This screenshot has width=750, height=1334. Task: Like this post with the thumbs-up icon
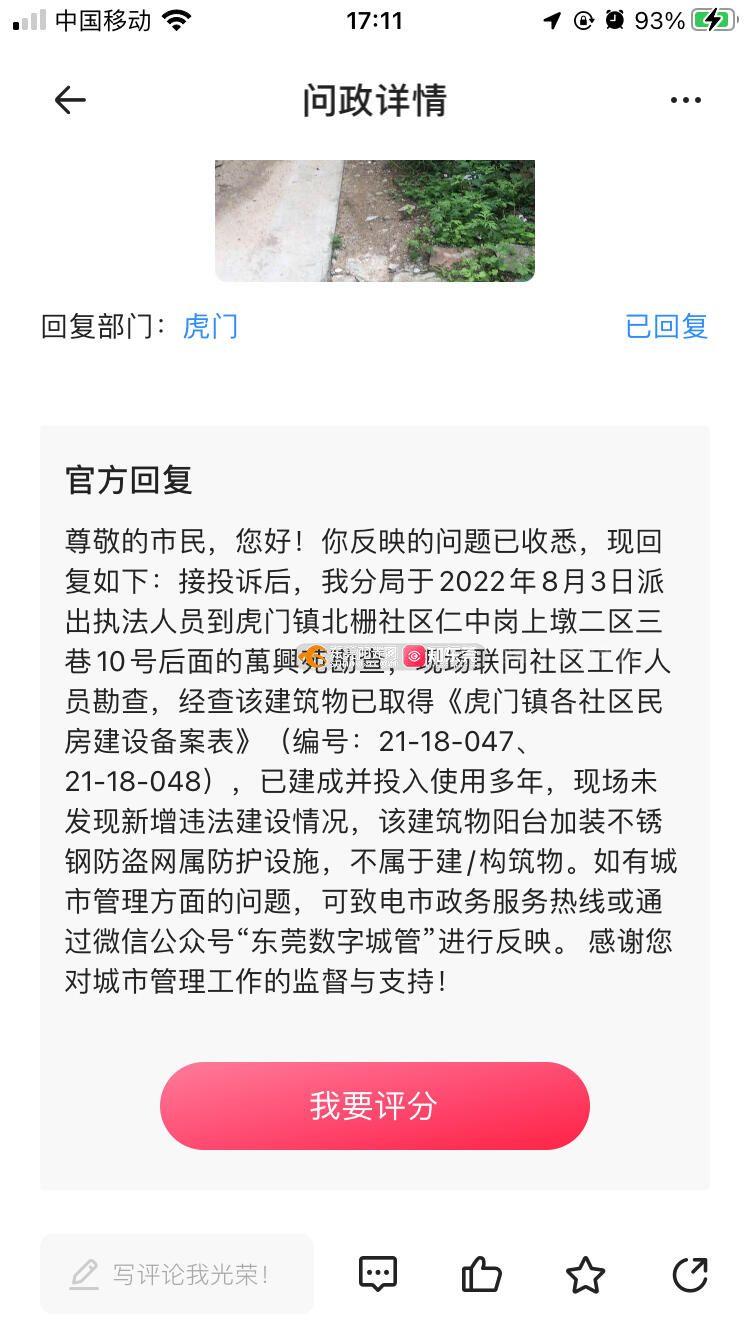(481, 1274)
